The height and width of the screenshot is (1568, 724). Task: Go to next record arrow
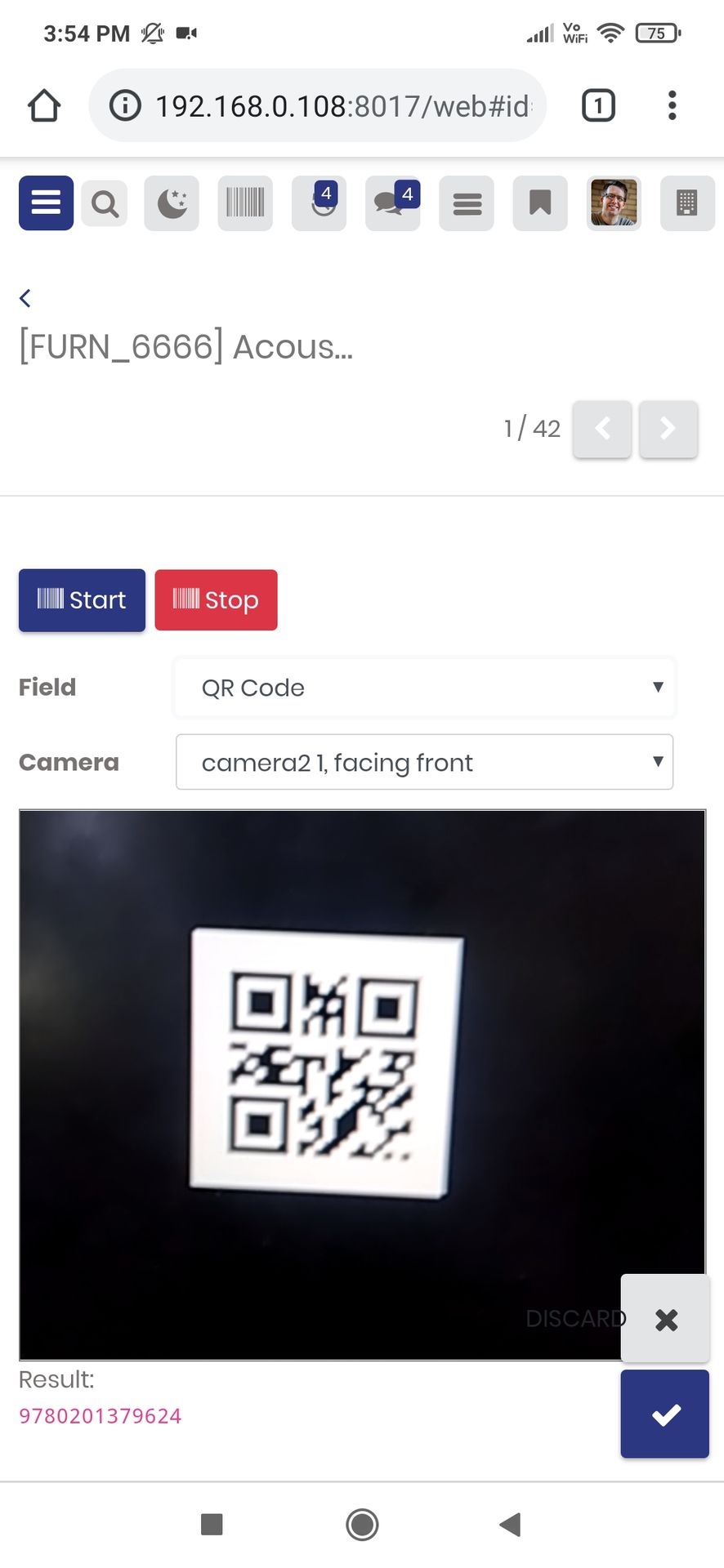pyautogui.click(x=668, y=429)
